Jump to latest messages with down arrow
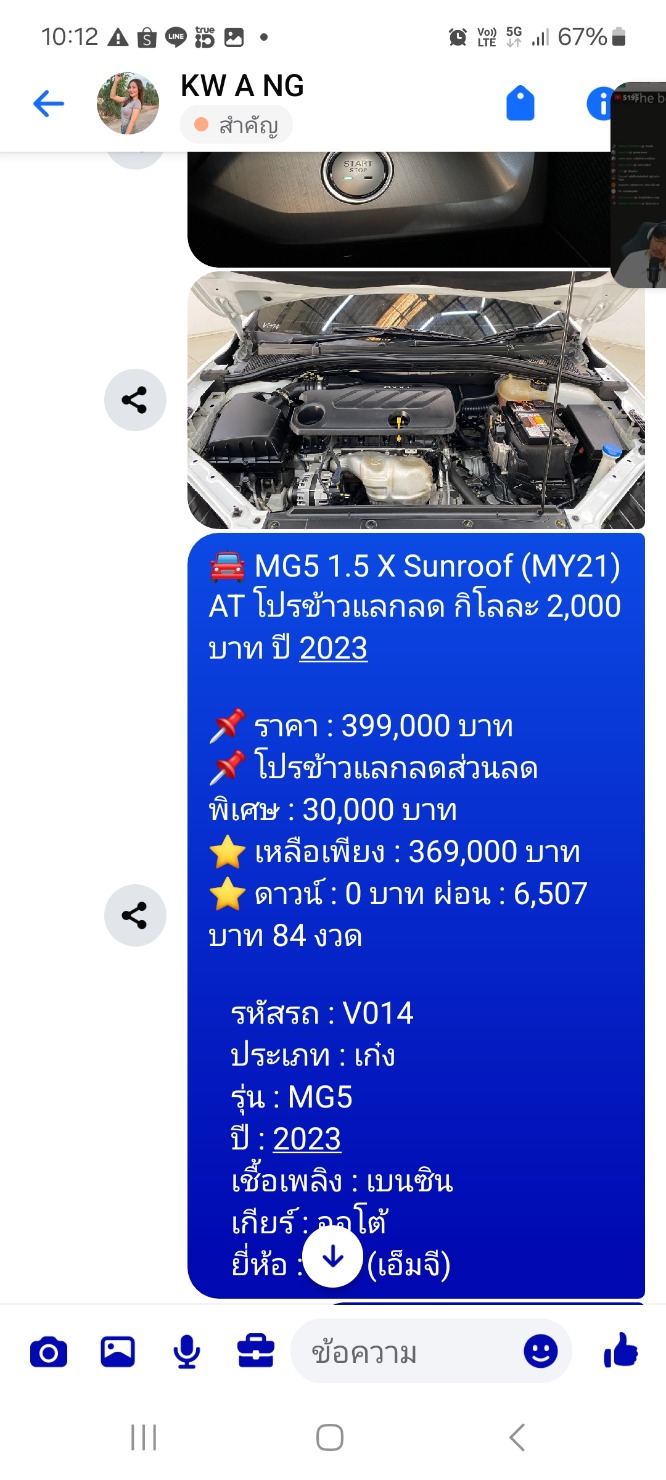Image resolution: width=666 pixels, height=1480 pixels. click(332, 1257)
